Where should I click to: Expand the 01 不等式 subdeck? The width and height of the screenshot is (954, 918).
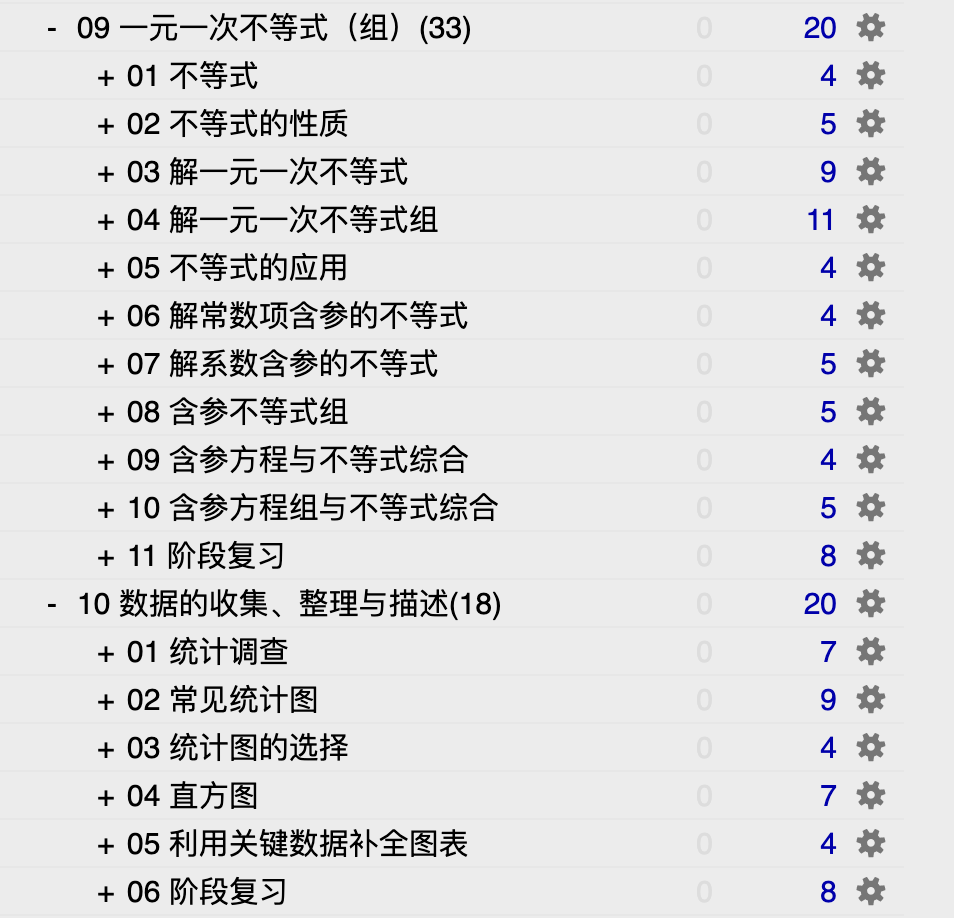tap(106, 77)
